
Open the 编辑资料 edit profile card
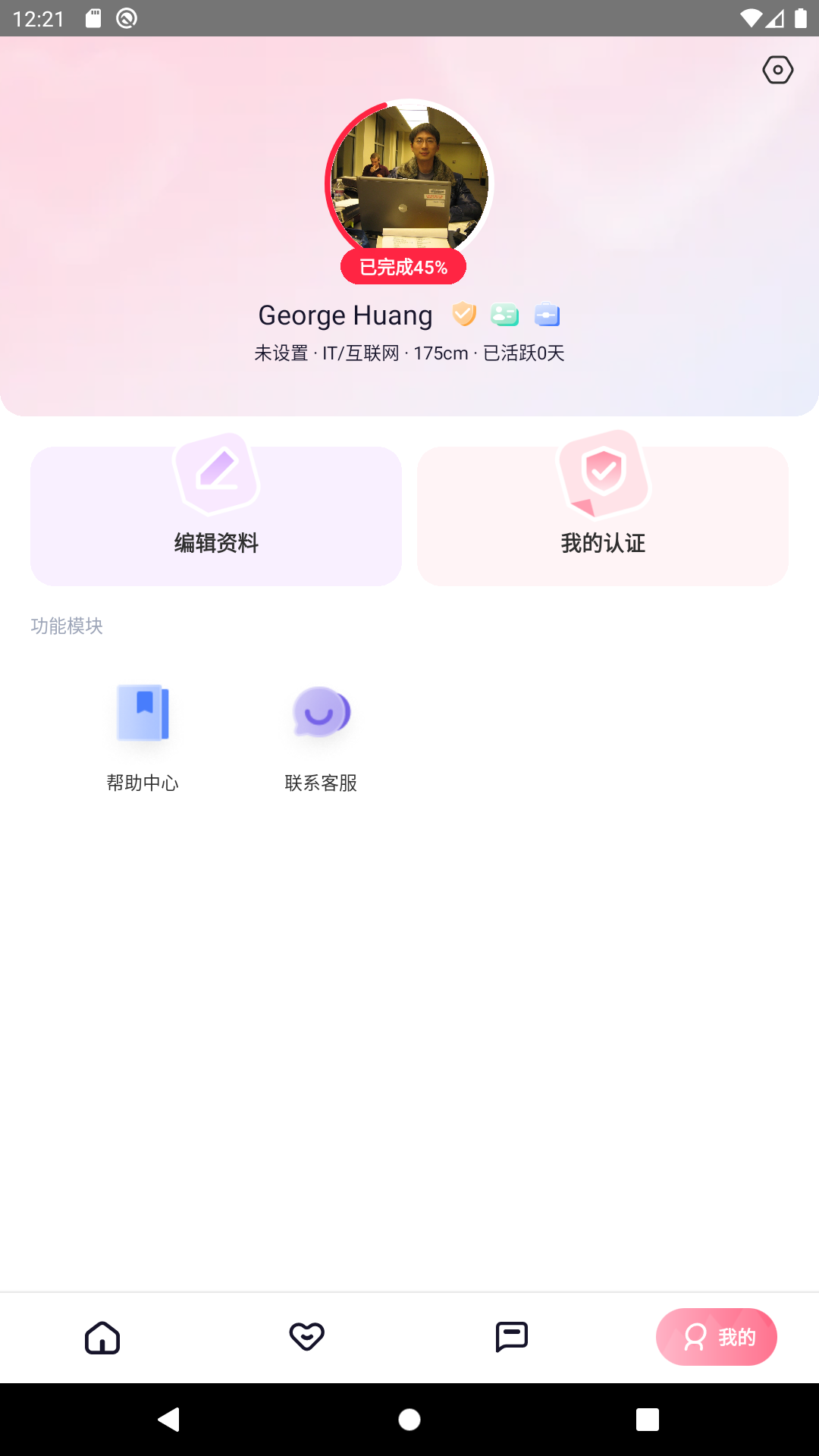216,516
